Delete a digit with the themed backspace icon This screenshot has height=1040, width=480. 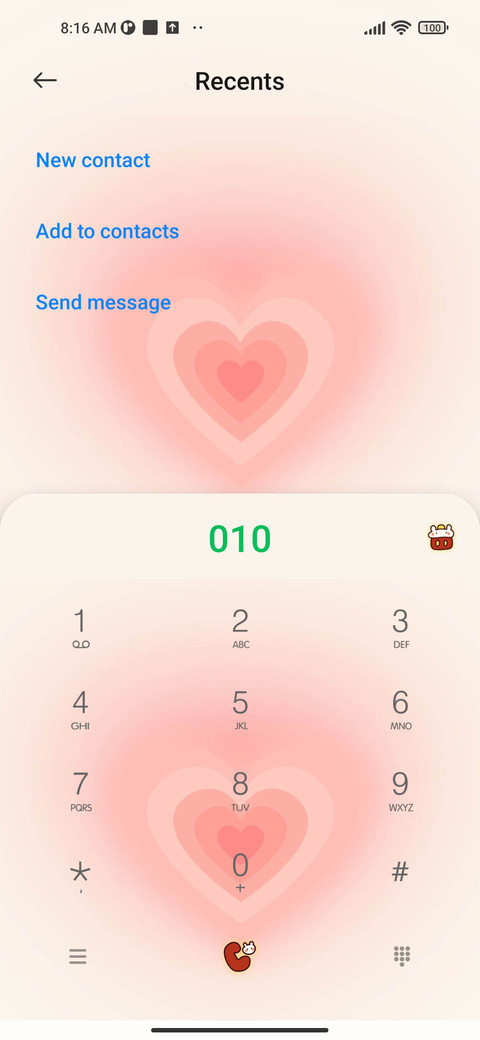point(440,537)
